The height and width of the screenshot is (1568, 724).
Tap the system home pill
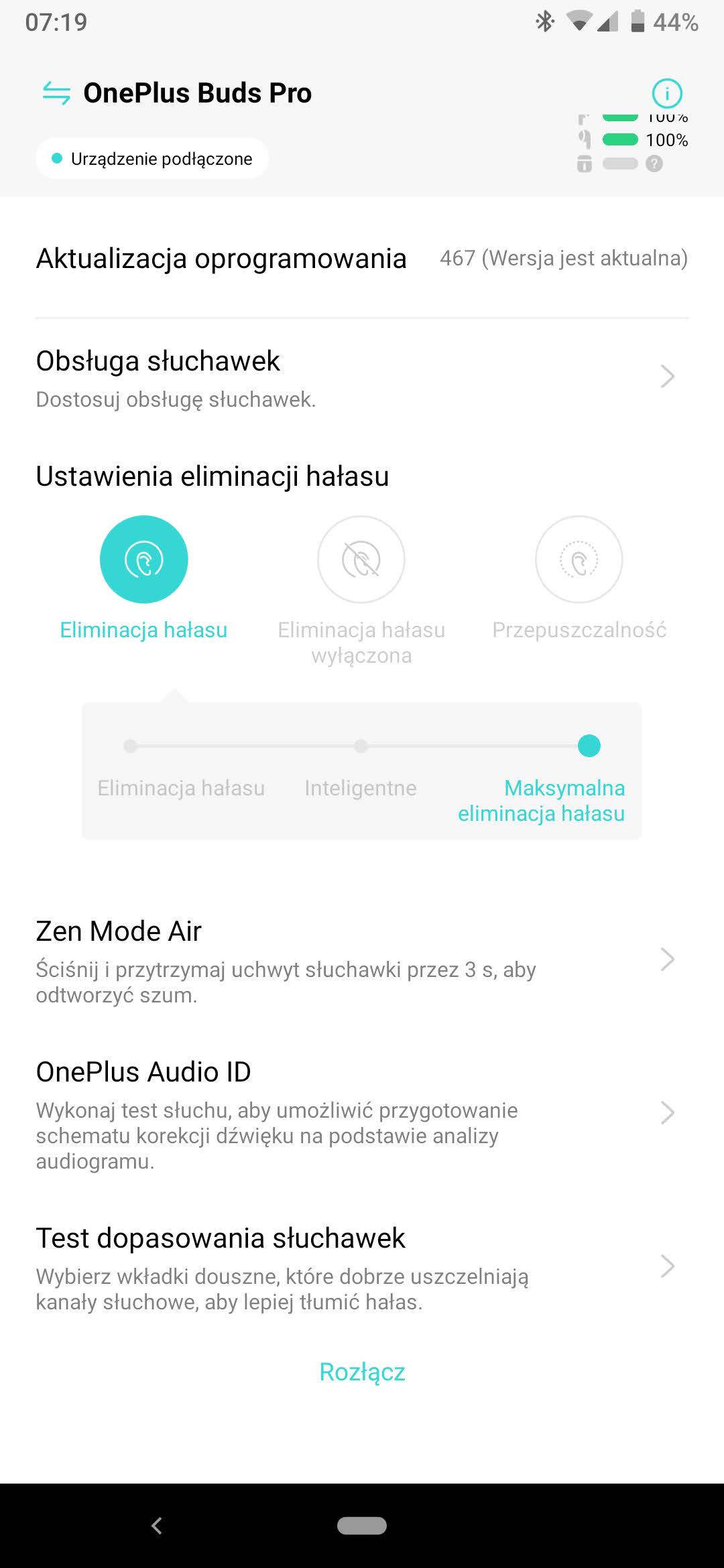pyautogui.click(x=362, y=1526)
